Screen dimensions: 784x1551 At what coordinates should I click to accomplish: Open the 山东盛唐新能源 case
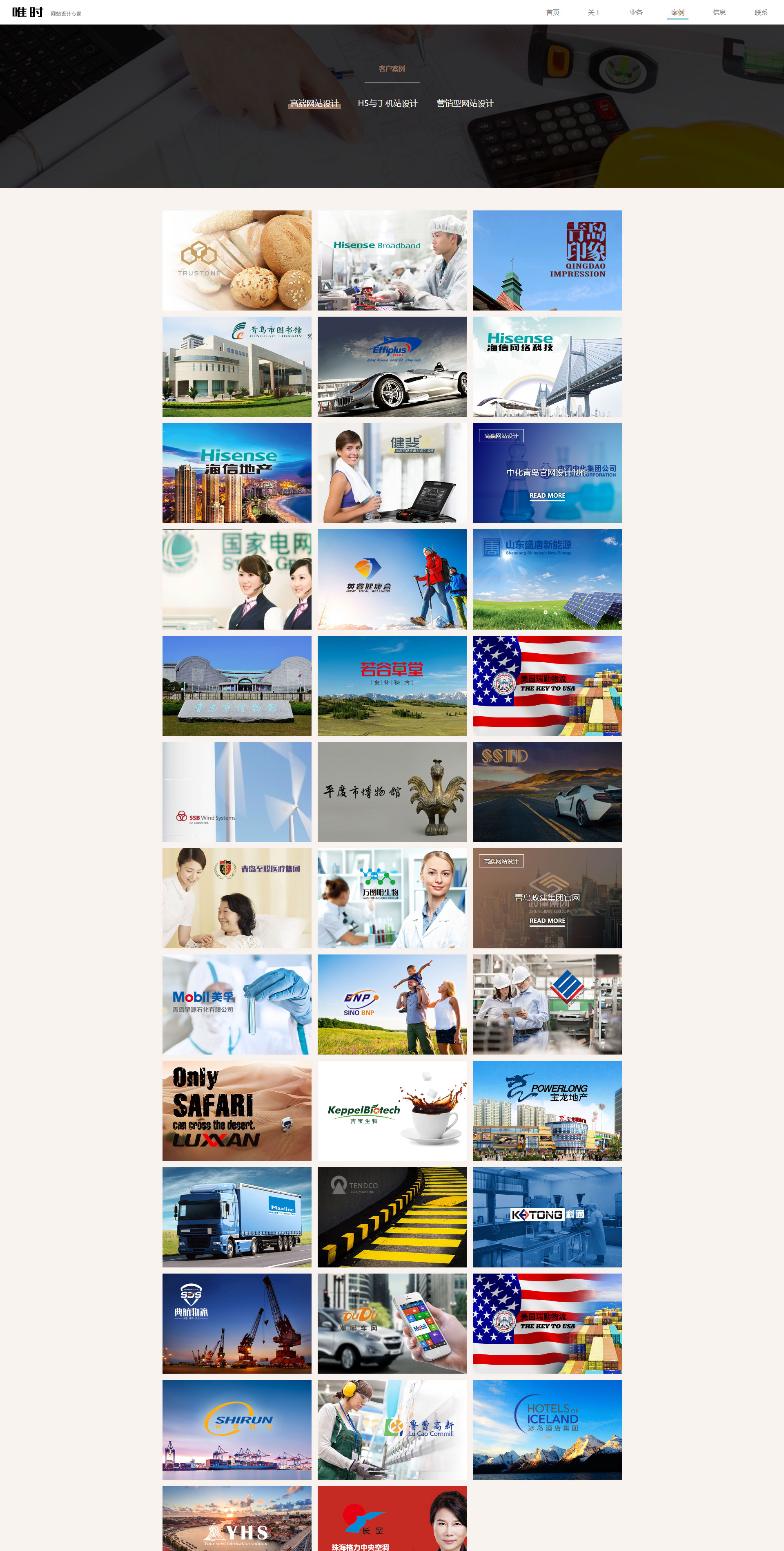[x=548, y=579]
